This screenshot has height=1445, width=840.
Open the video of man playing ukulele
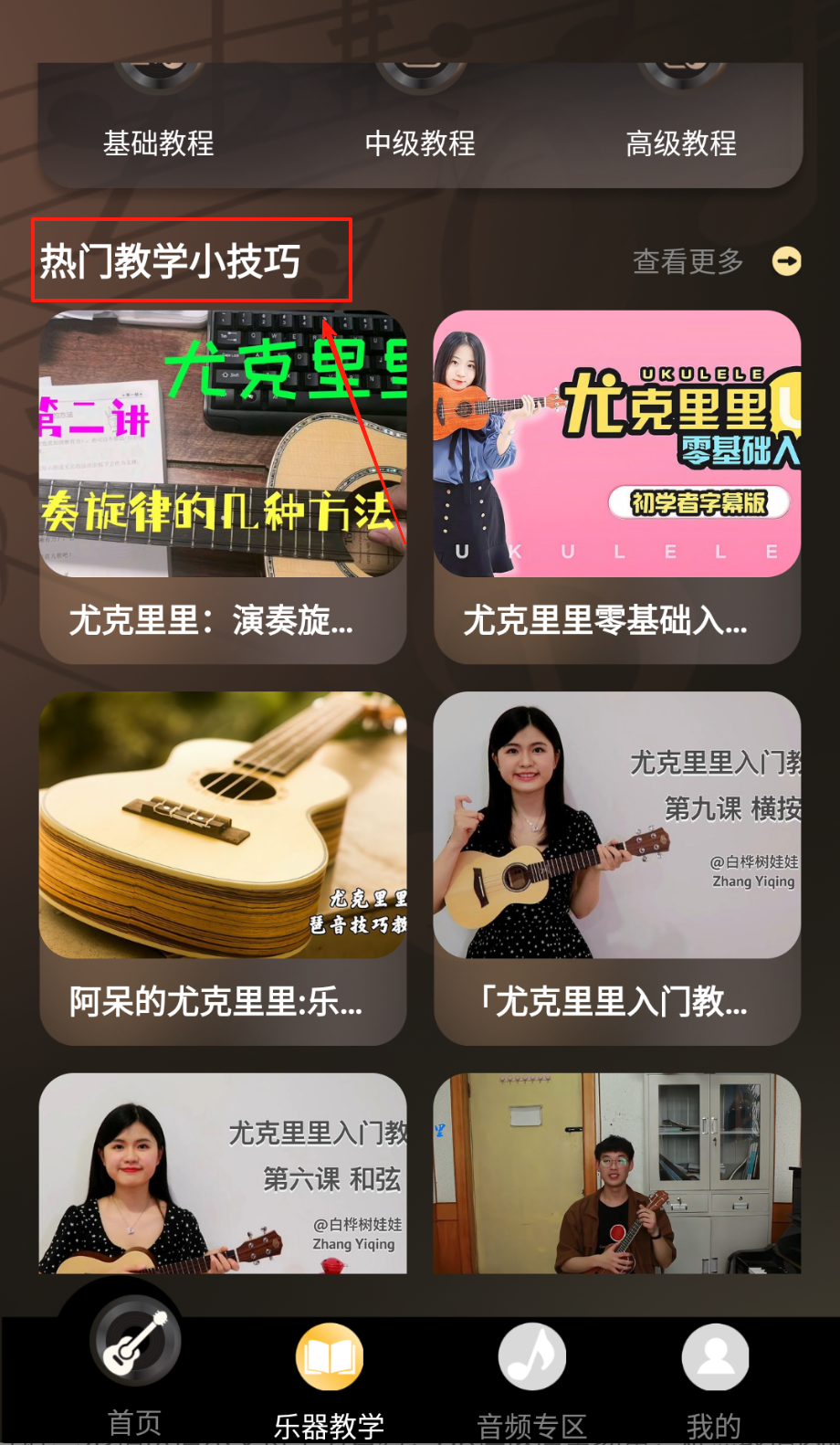point(617,1174)
